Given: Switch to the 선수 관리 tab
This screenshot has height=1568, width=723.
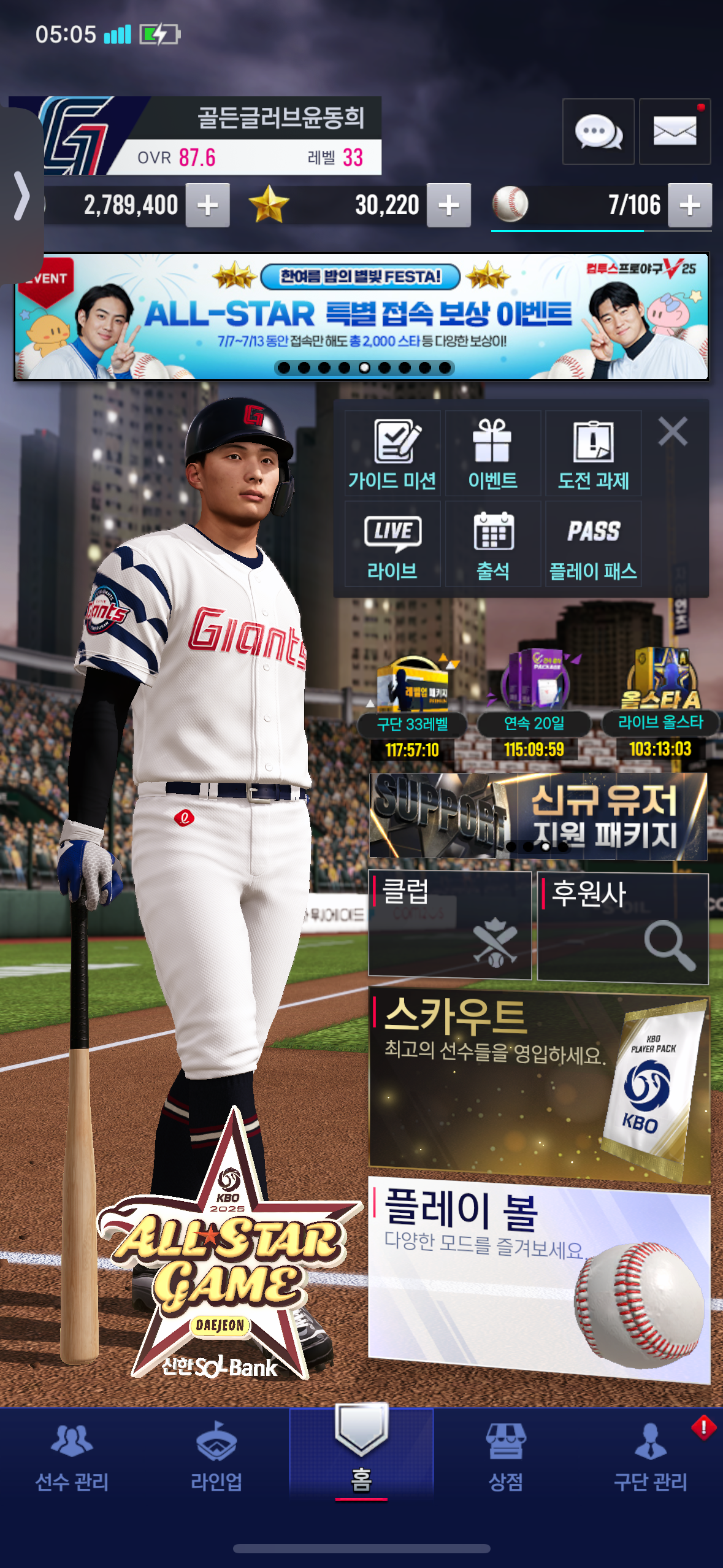Looking at the screenshot, I should point(72,1460).
